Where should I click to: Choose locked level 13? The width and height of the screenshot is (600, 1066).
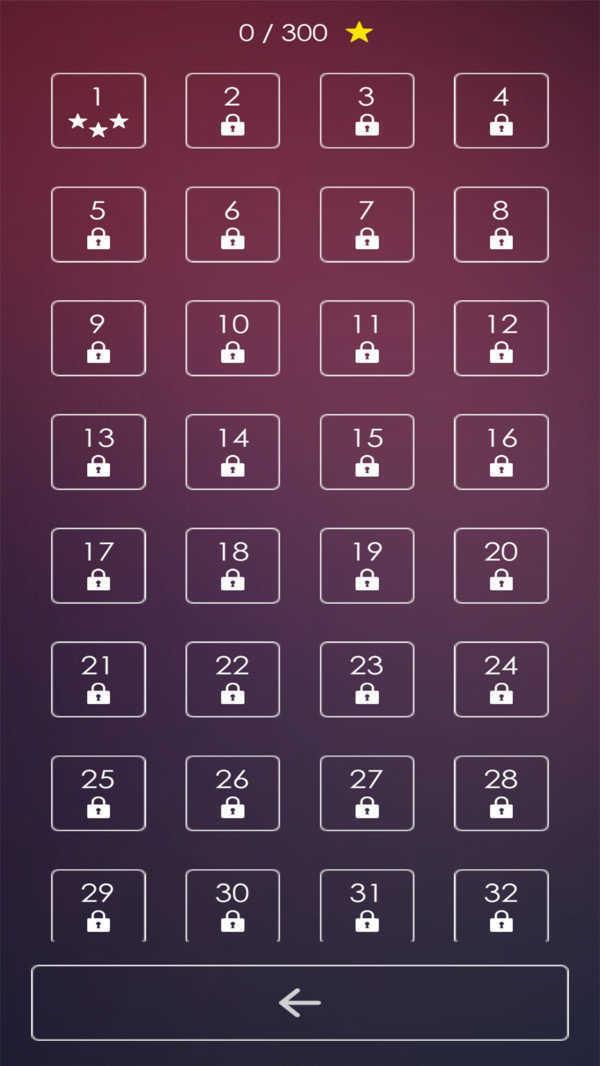99,452
